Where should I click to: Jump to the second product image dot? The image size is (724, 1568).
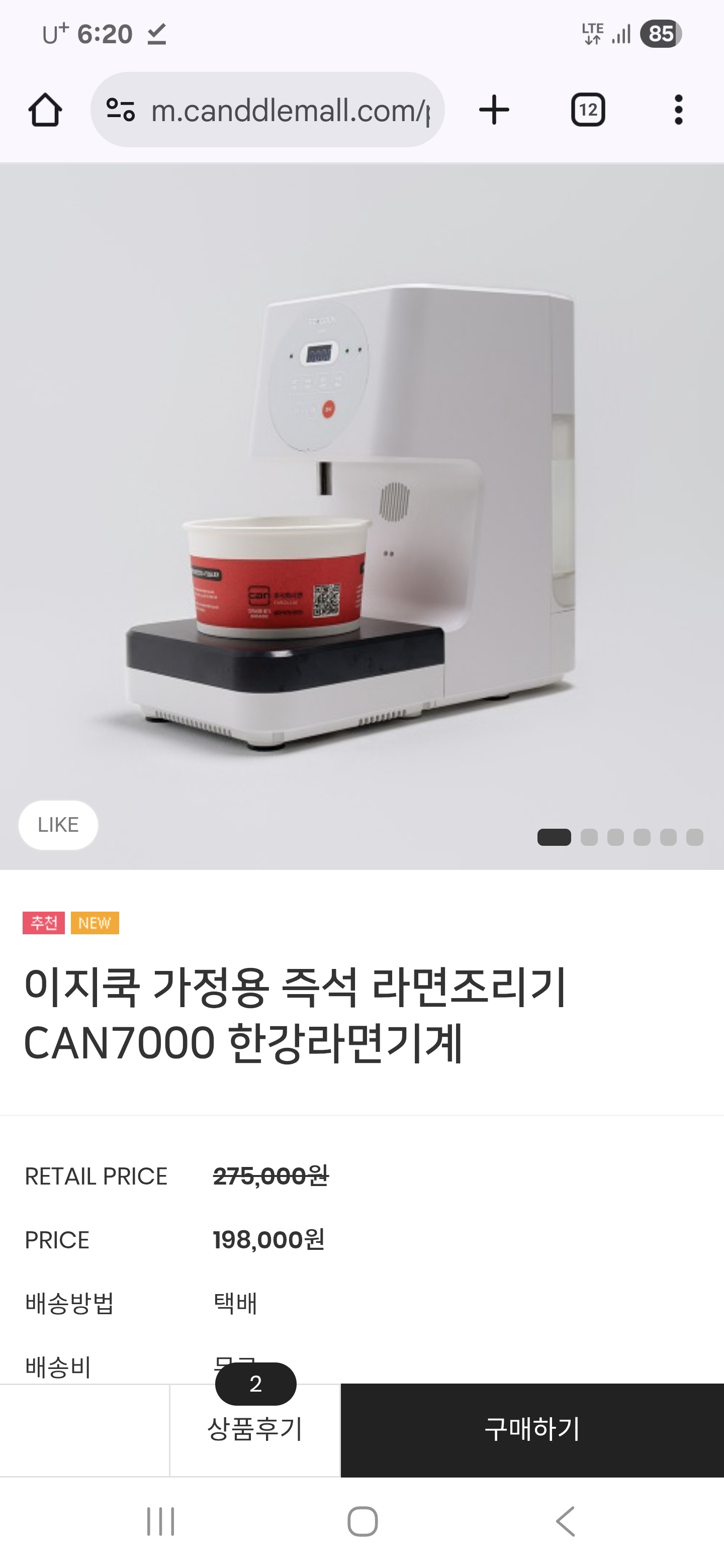589,838
